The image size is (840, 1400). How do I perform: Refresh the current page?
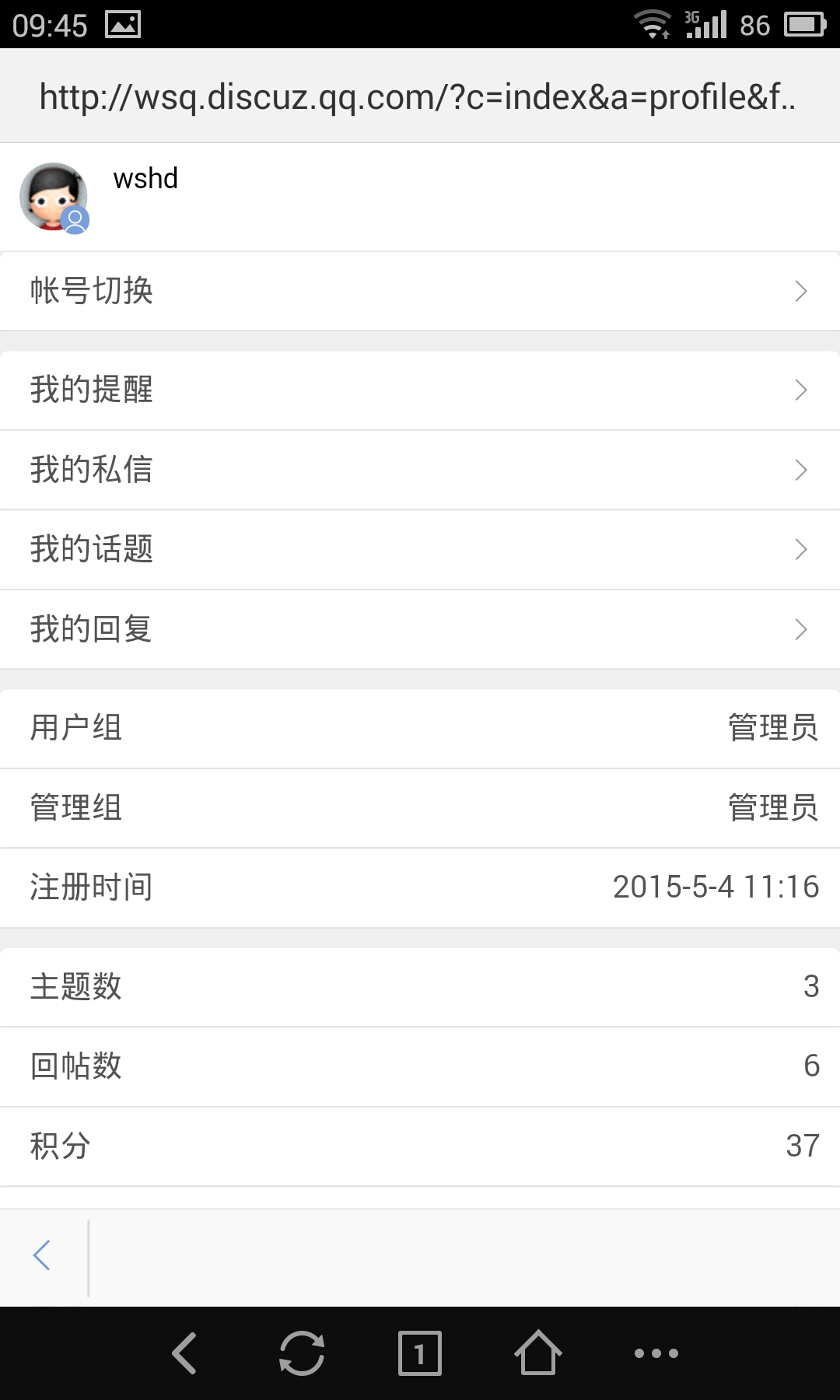point(302,1353)
